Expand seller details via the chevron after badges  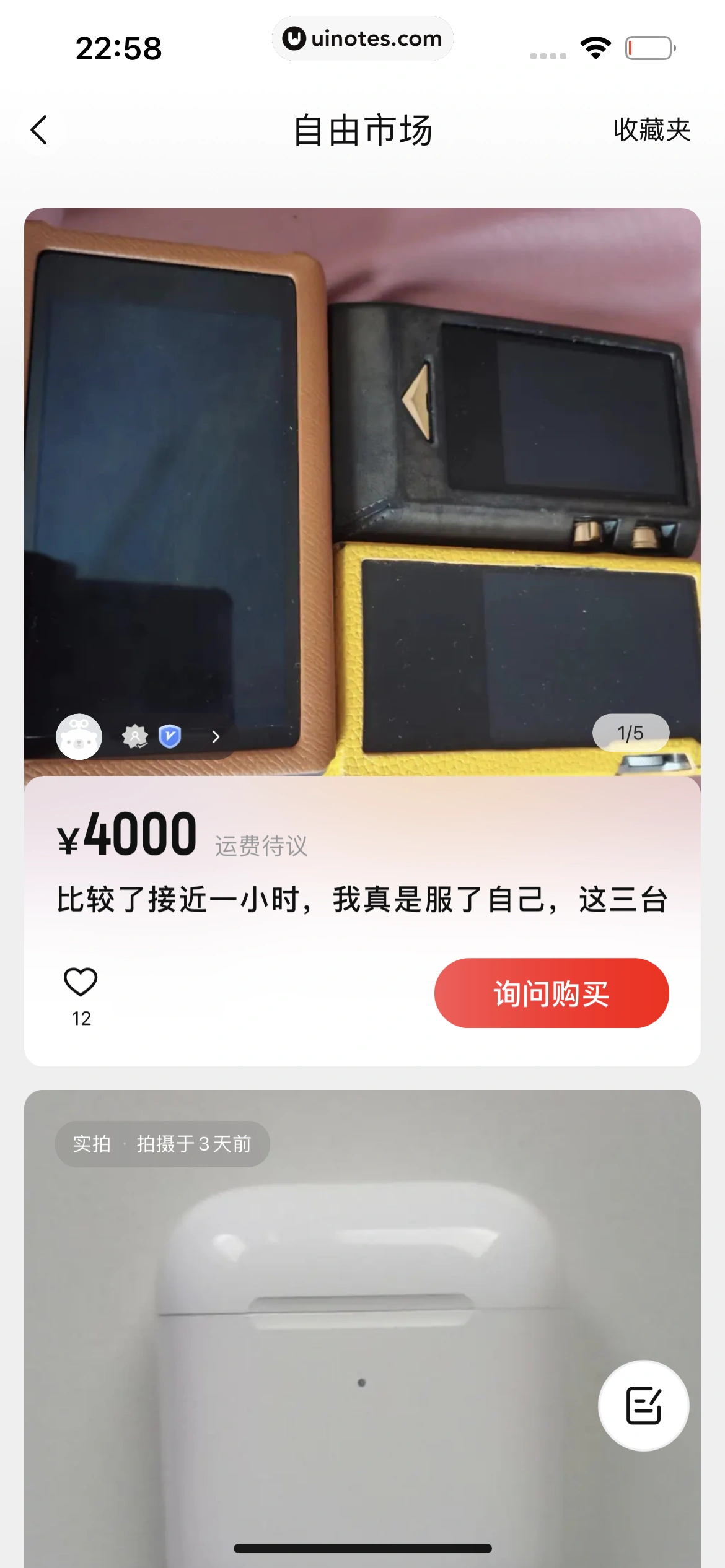tap(215, 736)
